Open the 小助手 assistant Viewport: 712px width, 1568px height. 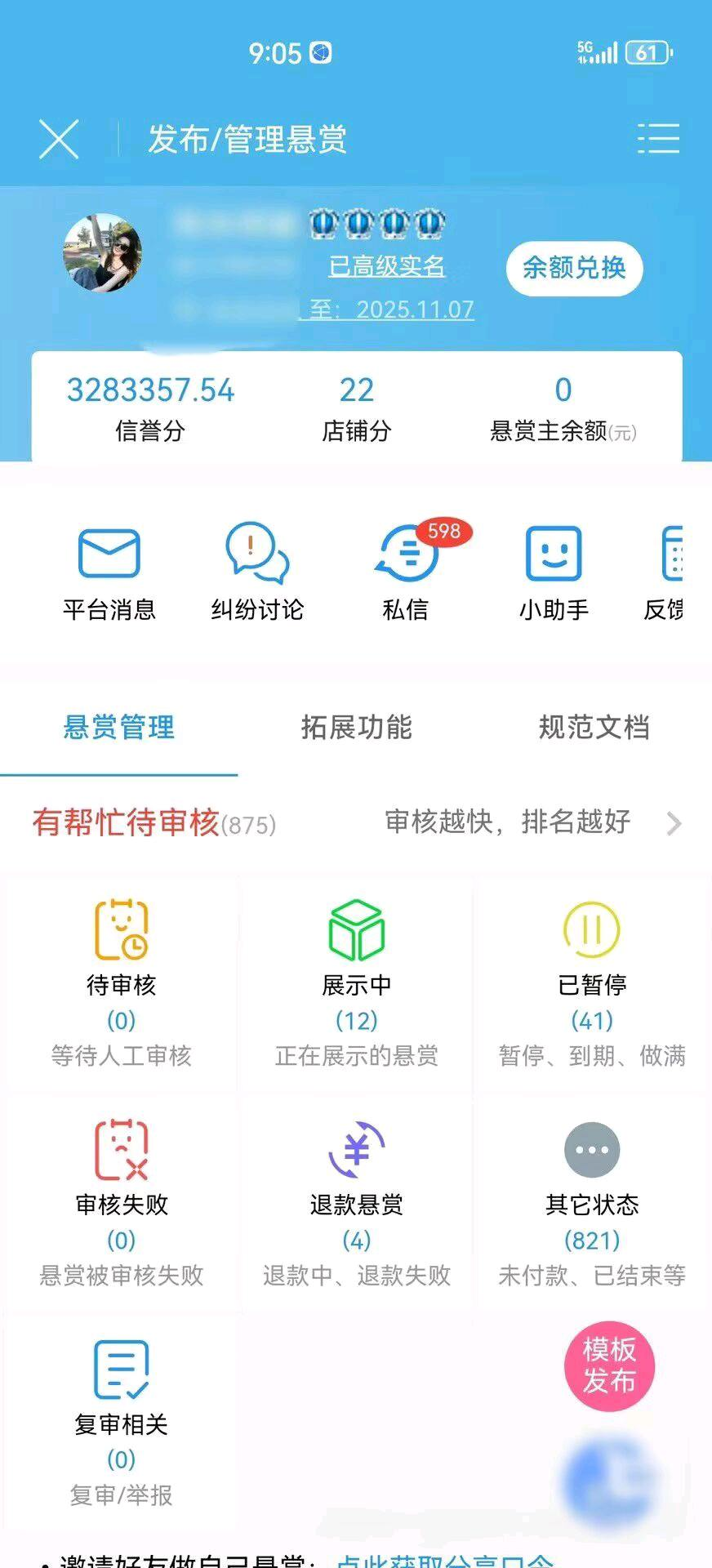coord(554,572)
